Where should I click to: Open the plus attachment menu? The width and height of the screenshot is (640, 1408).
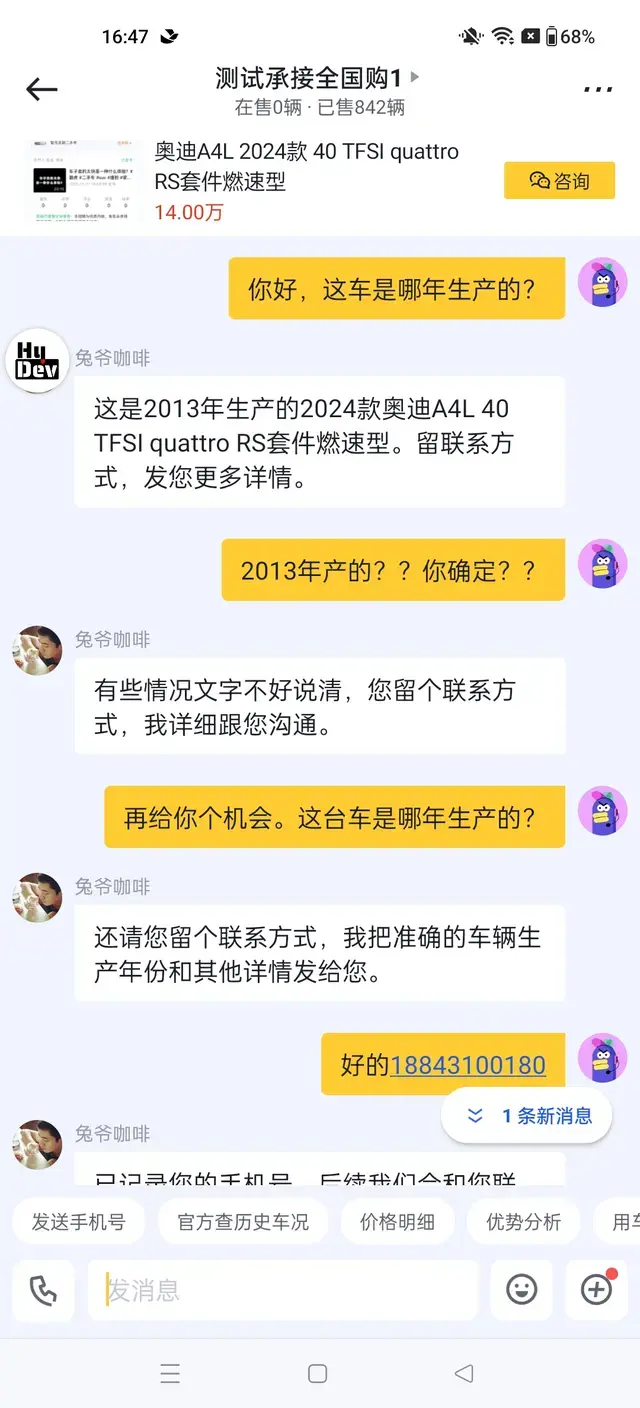click(597, 1290)
